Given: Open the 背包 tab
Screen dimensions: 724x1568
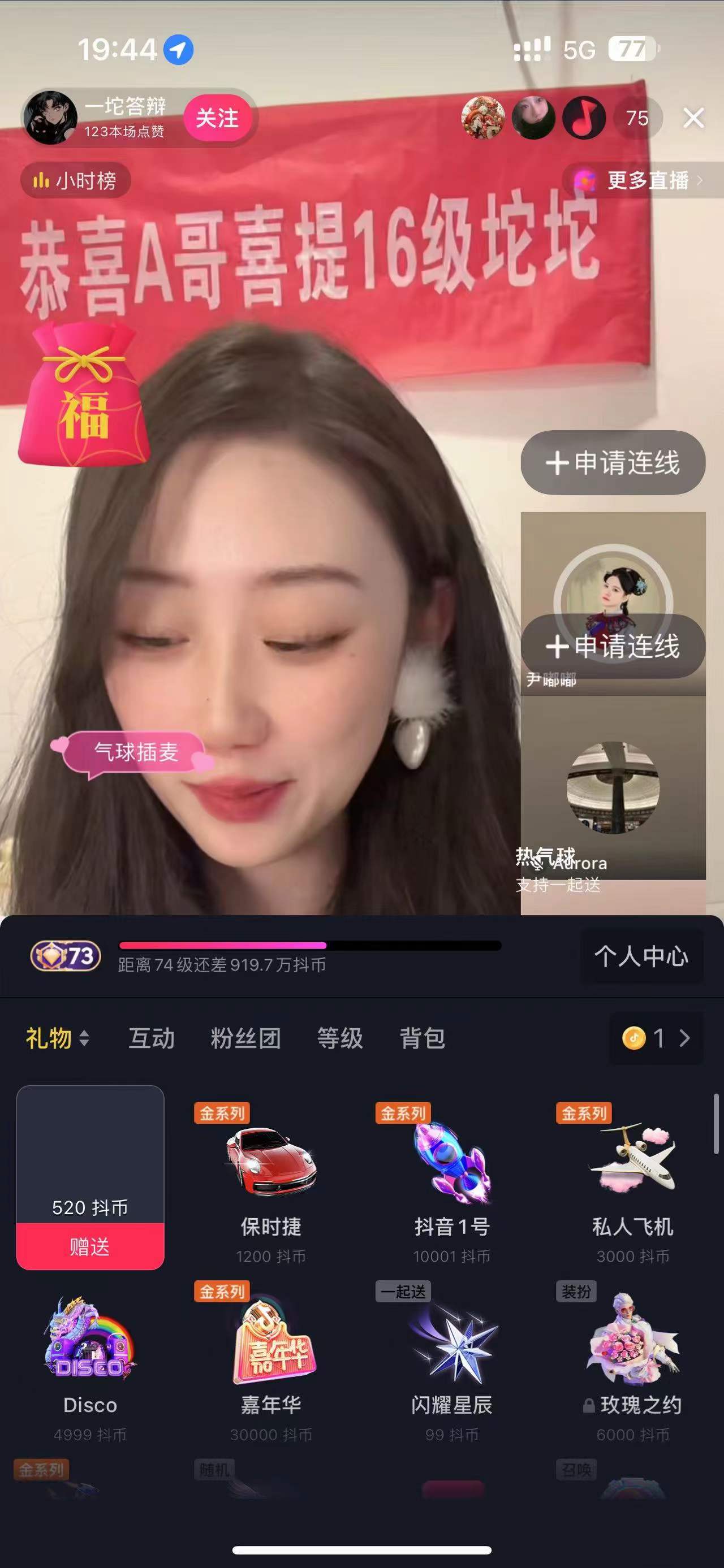Looking at the screenshot, I should pos(422,1038).
